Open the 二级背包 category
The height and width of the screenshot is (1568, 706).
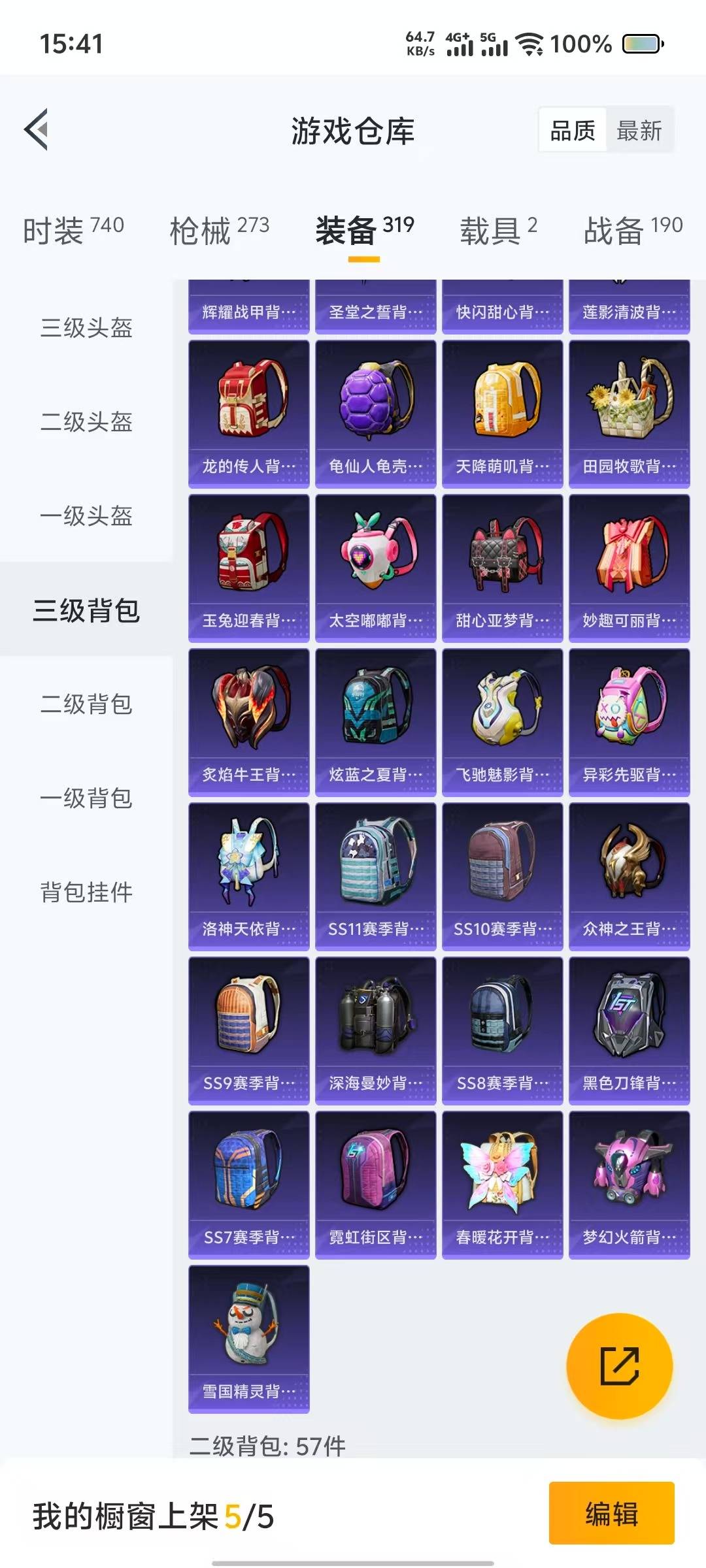click(x=86, y=704)
